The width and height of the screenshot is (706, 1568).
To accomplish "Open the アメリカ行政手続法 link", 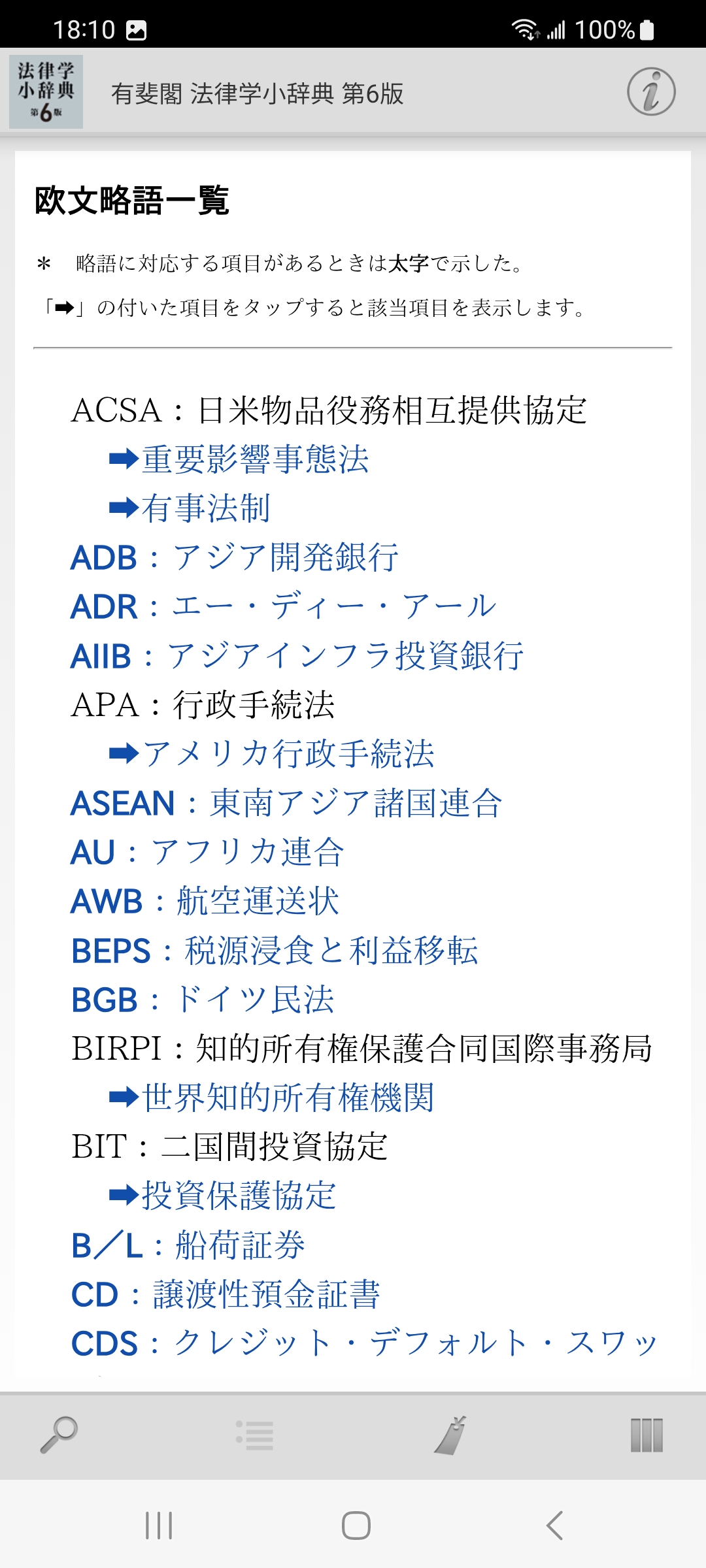I will coord(288,754).
